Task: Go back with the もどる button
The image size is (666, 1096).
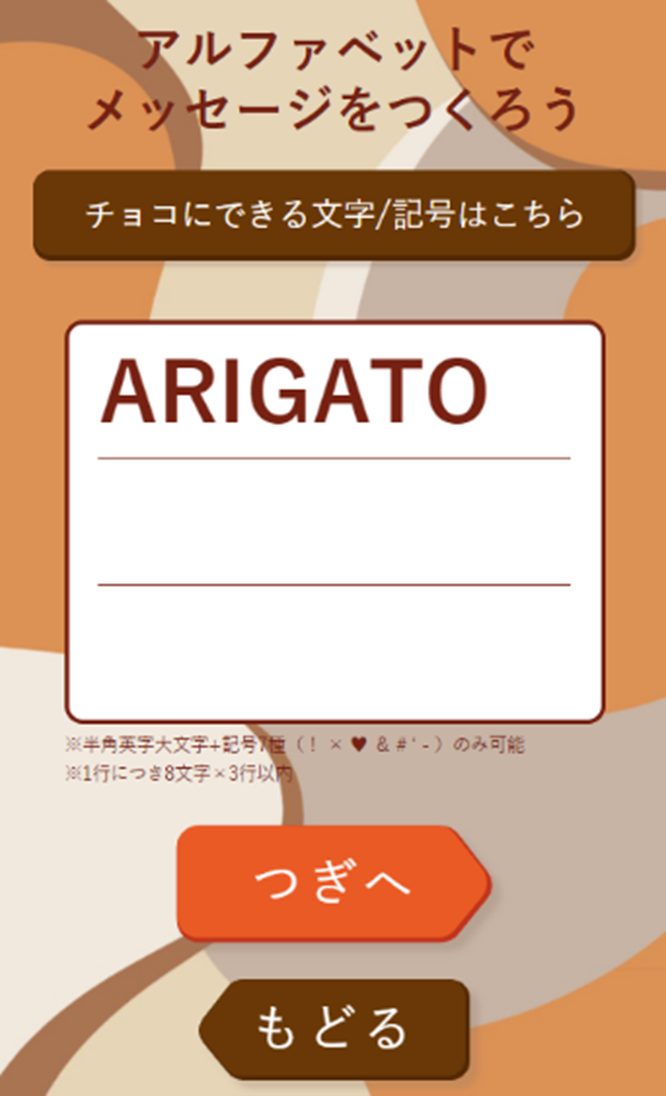Action: pos(334,1028)
